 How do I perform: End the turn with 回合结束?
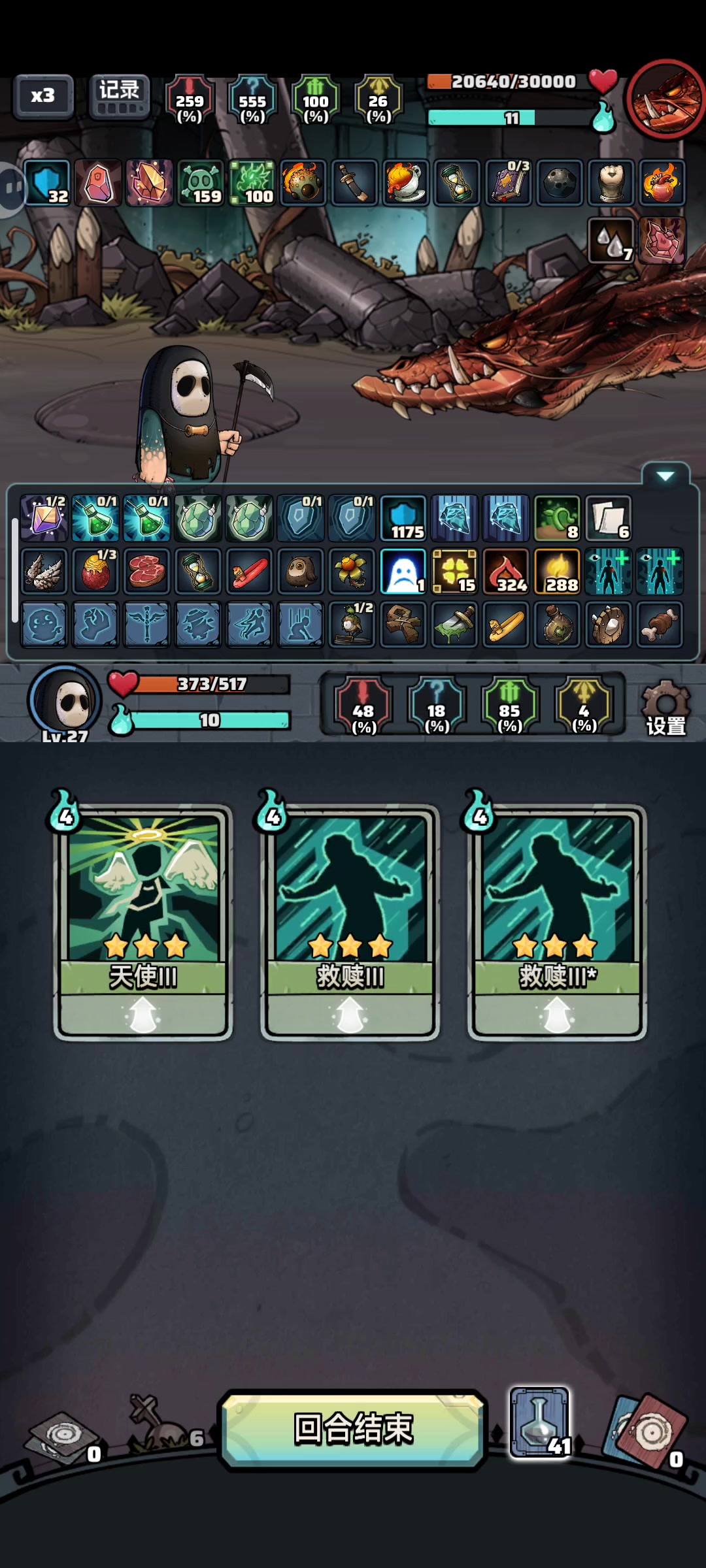[x=353, y=1429]
